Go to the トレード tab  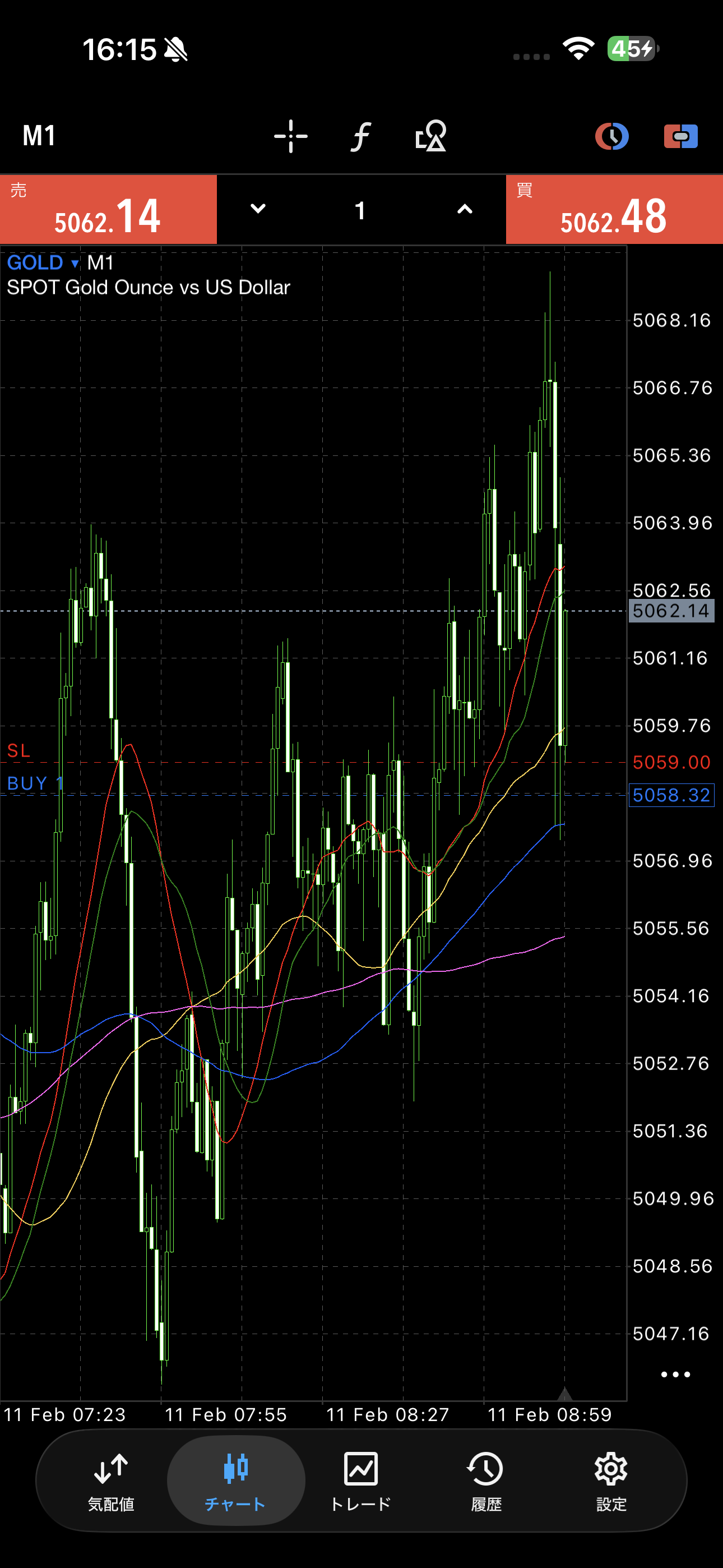pyautogui.click(x=361, y=1480)
